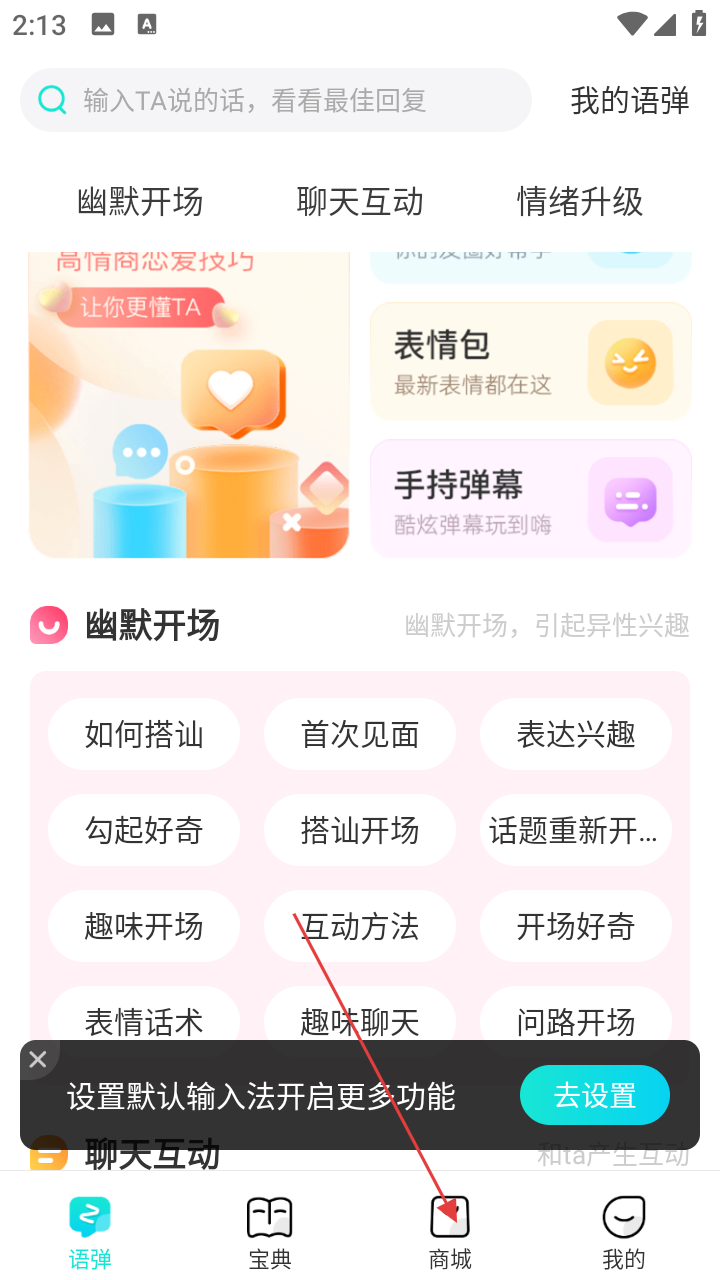
Task: Select the 首次见面 chip
Action: 360,734
